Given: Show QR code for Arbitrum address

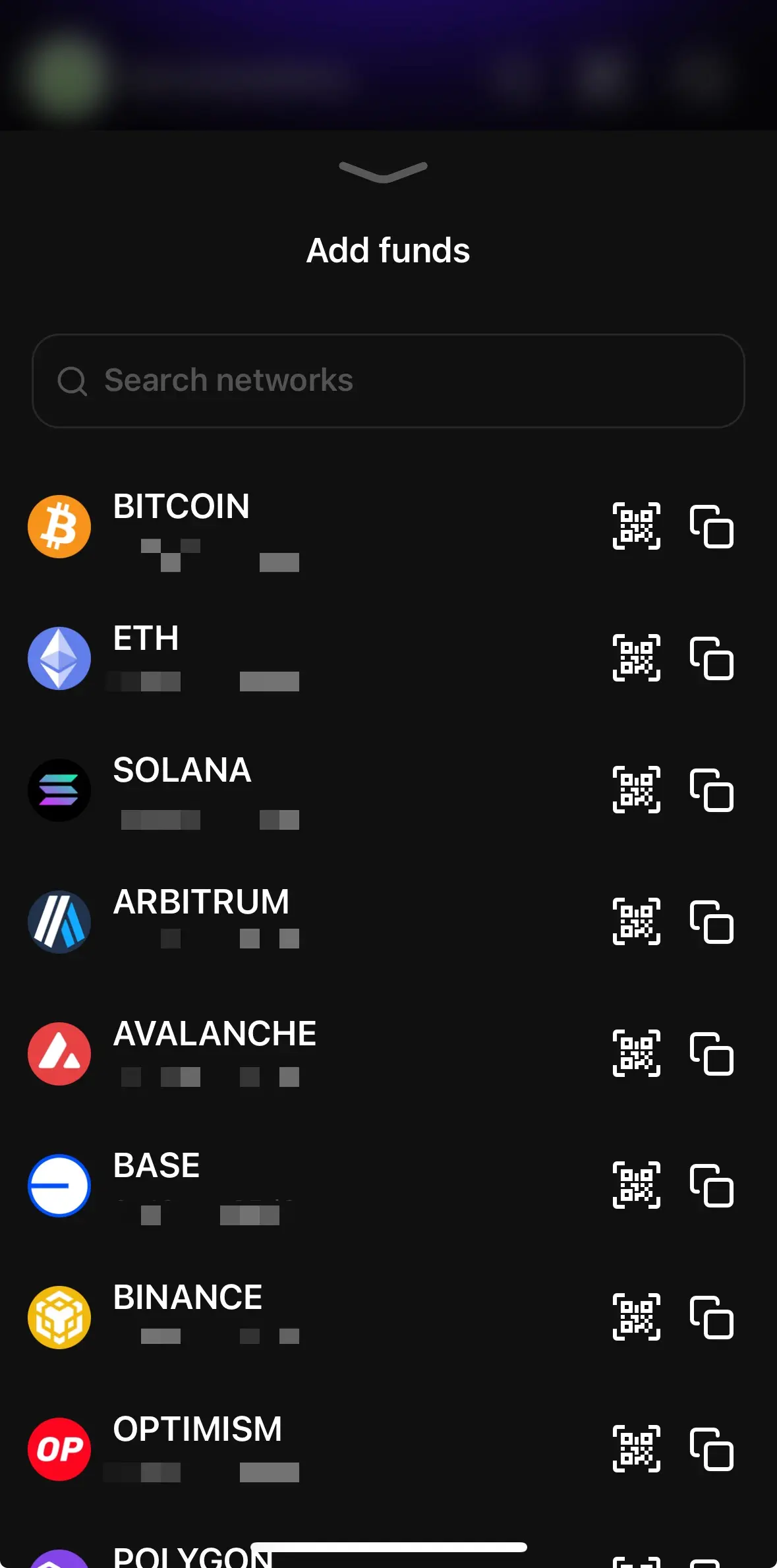Looking at the screenshot, I should click(636, 921).
